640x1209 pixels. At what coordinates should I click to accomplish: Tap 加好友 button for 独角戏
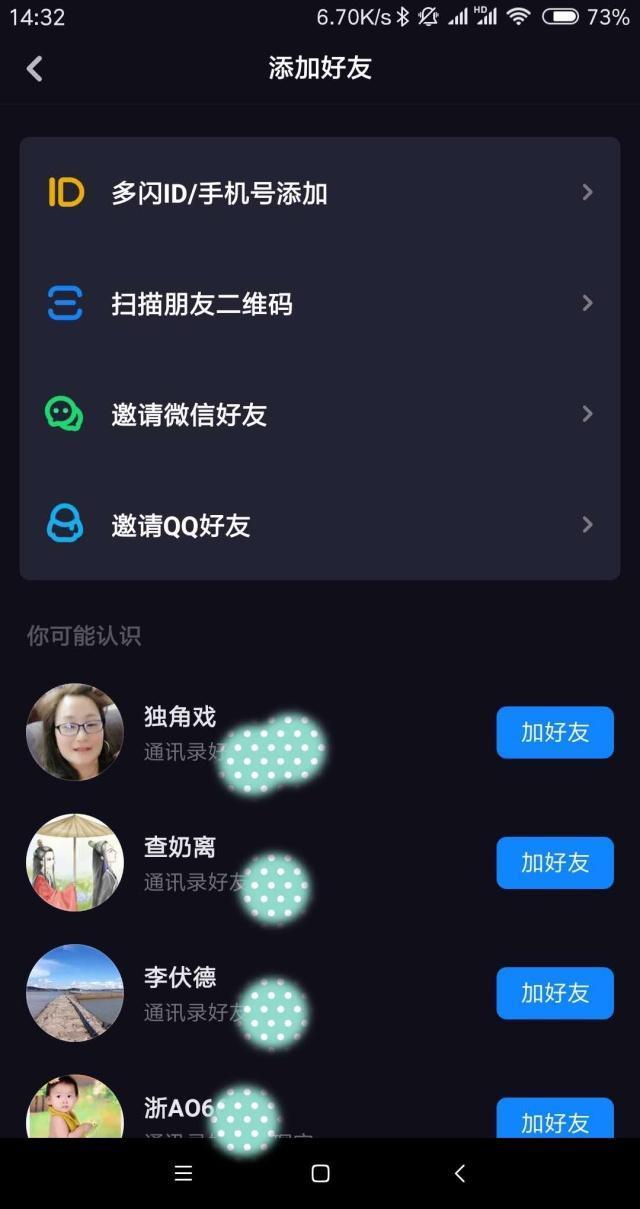click(x=555, y=732)
